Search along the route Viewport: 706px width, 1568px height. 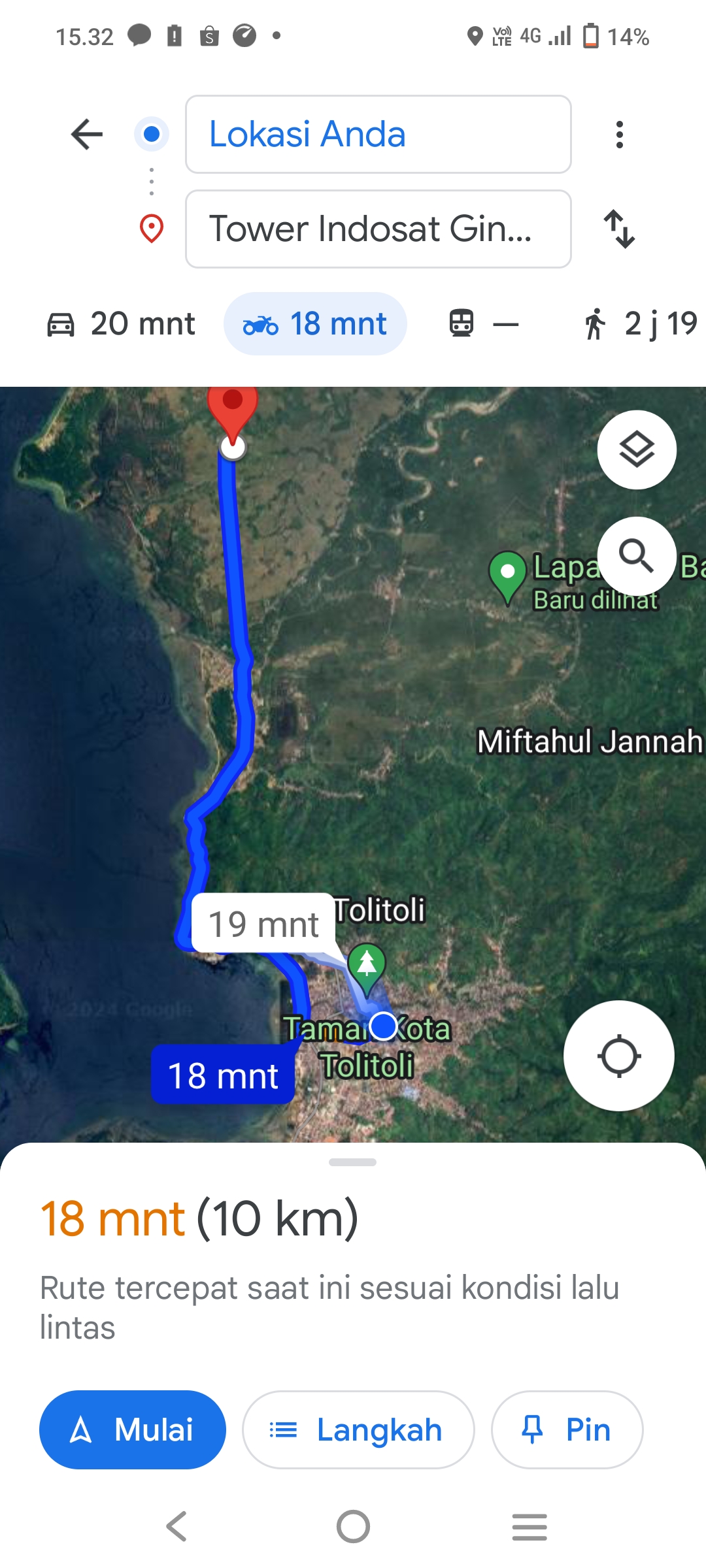637,556
